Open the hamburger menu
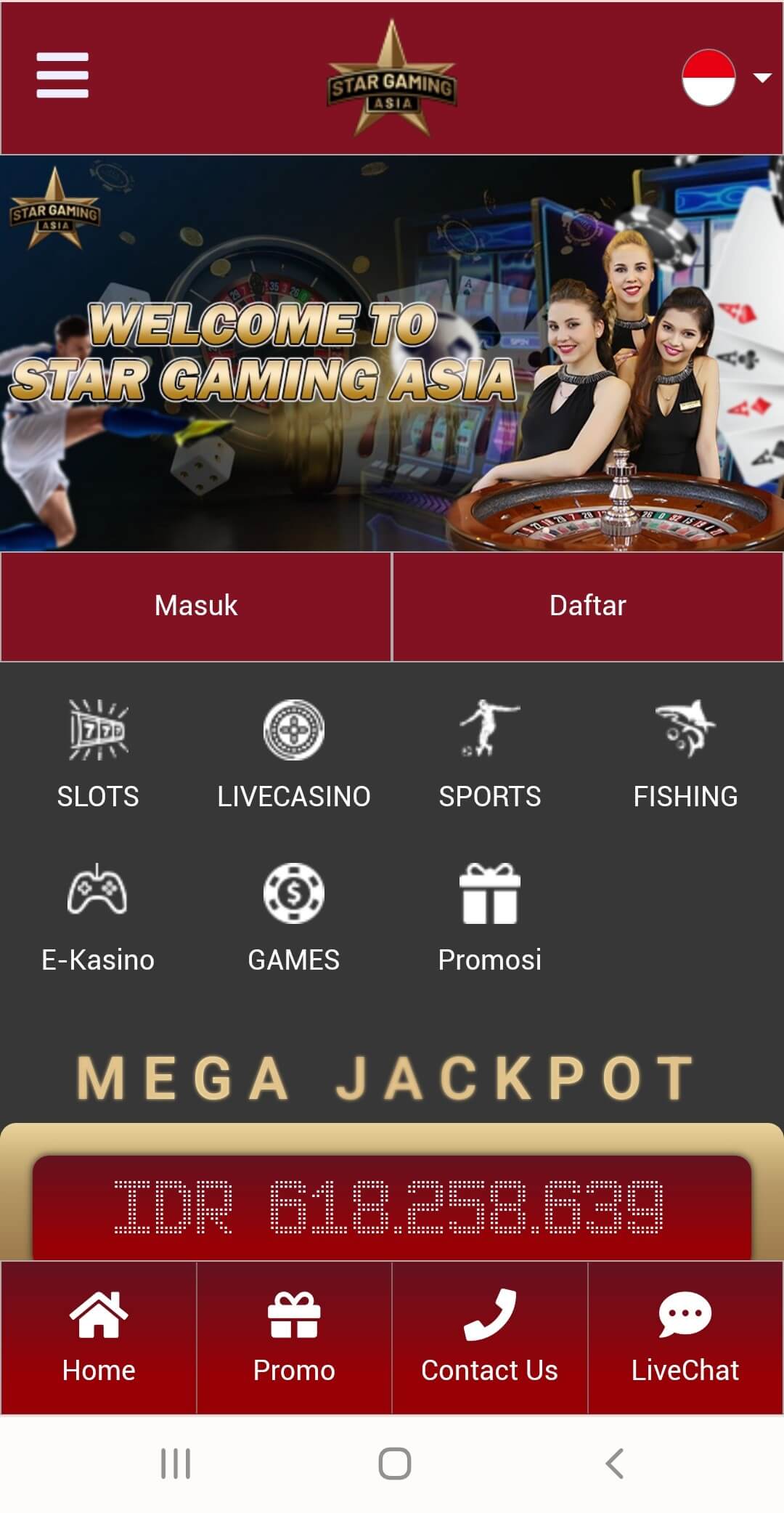This screenshot has height=1513, width=784. [x=62, y=76]
